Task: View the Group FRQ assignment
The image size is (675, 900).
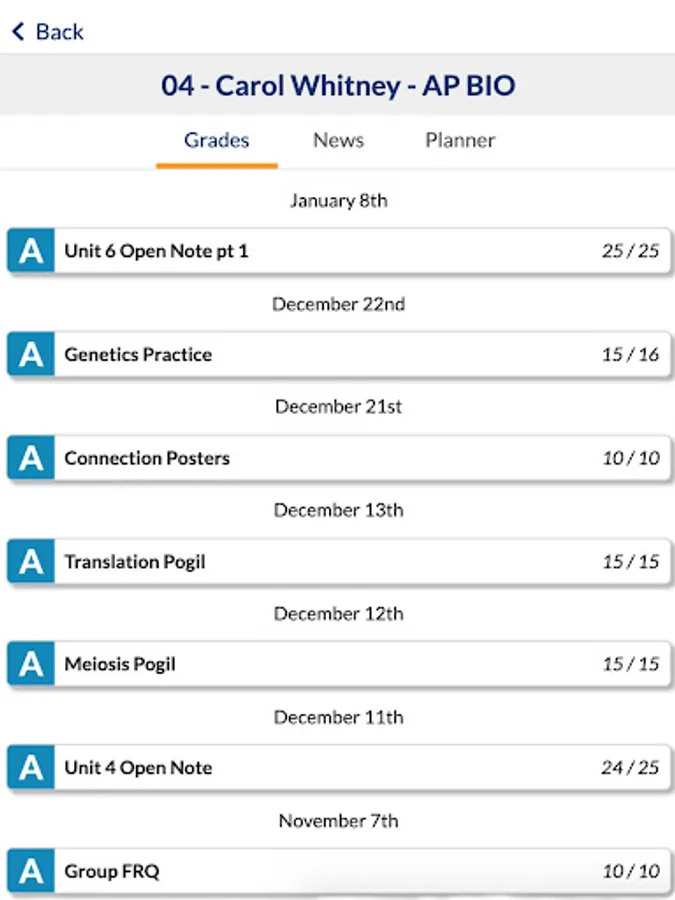Action: coord(338,872)
